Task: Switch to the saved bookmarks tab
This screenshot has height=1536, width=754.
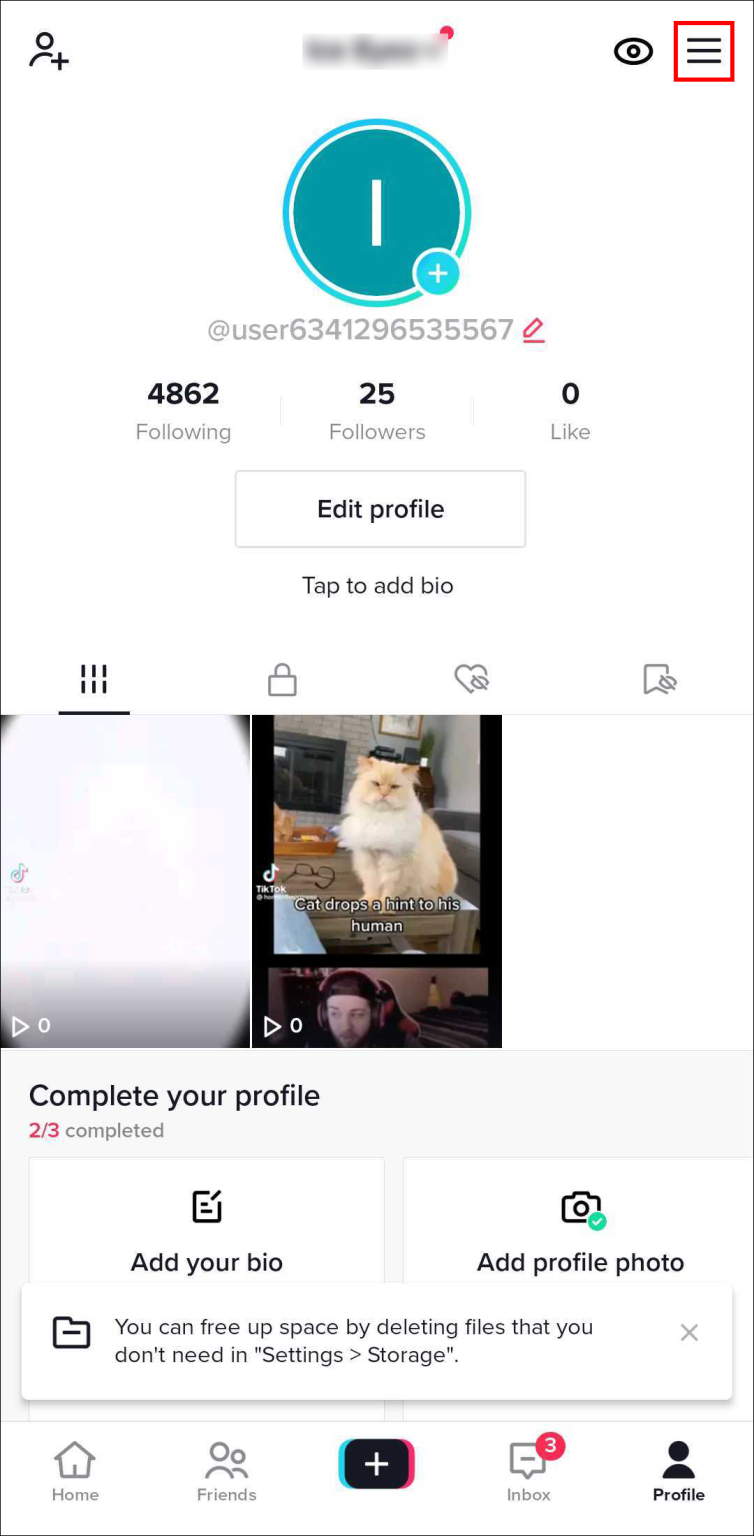Action: [659, 680]
